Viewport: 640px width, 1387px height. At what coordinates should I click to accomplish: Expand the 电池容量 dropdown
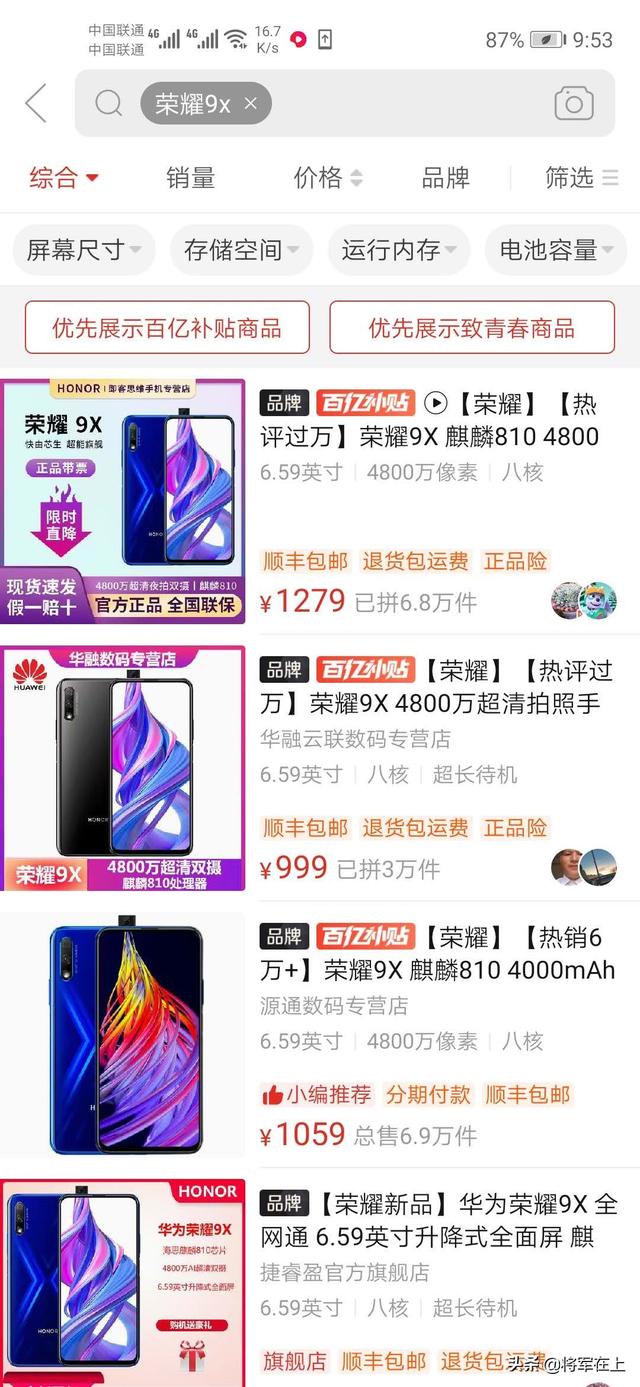coord(556,250)
